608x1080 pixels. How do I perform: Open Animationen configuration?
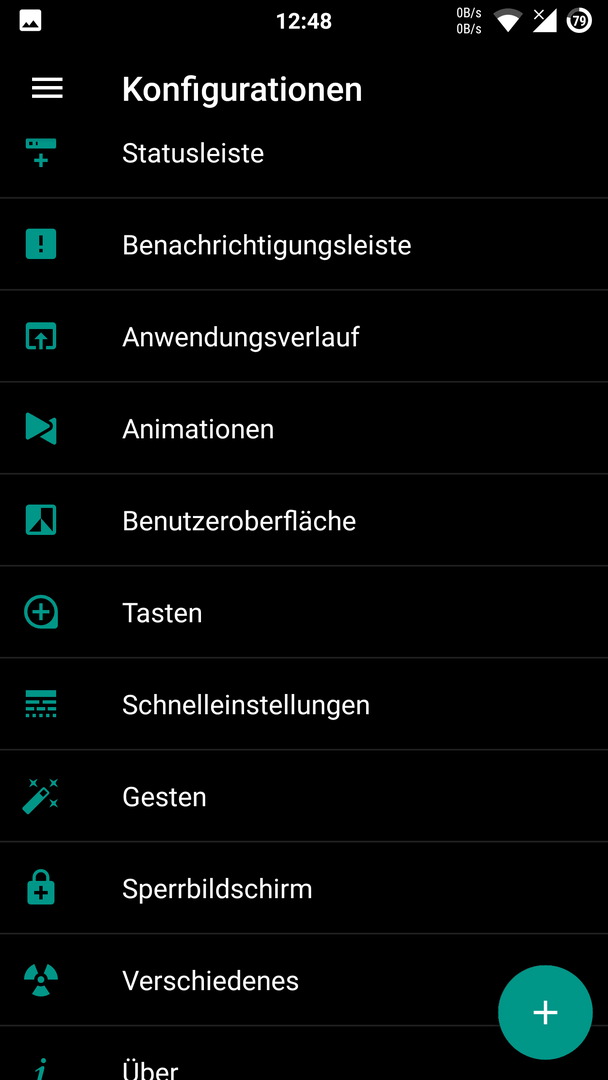tap(304, 428)
